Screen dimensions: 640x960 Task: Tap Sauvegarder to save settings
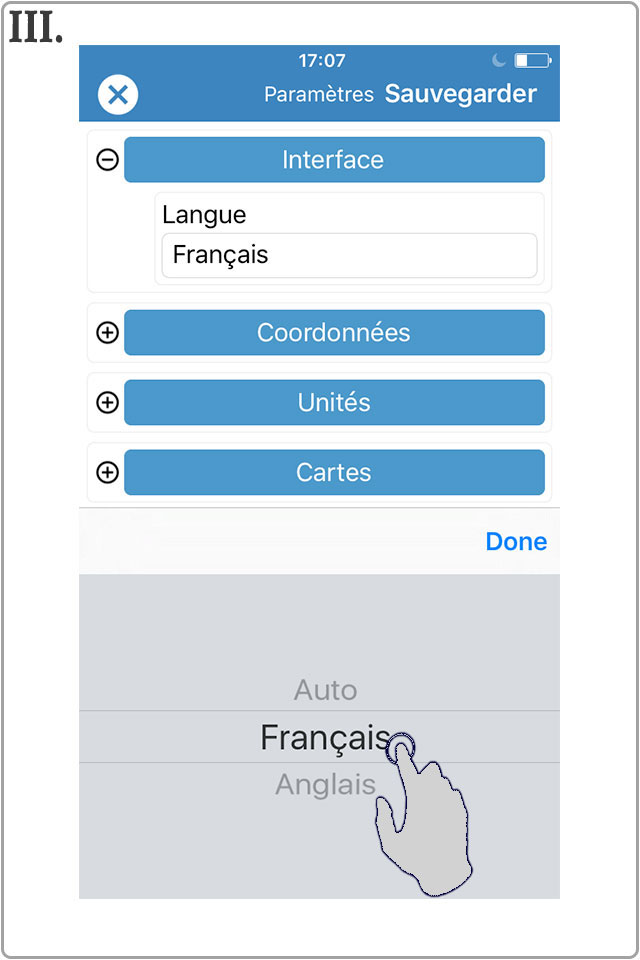(x=460, y=94)
